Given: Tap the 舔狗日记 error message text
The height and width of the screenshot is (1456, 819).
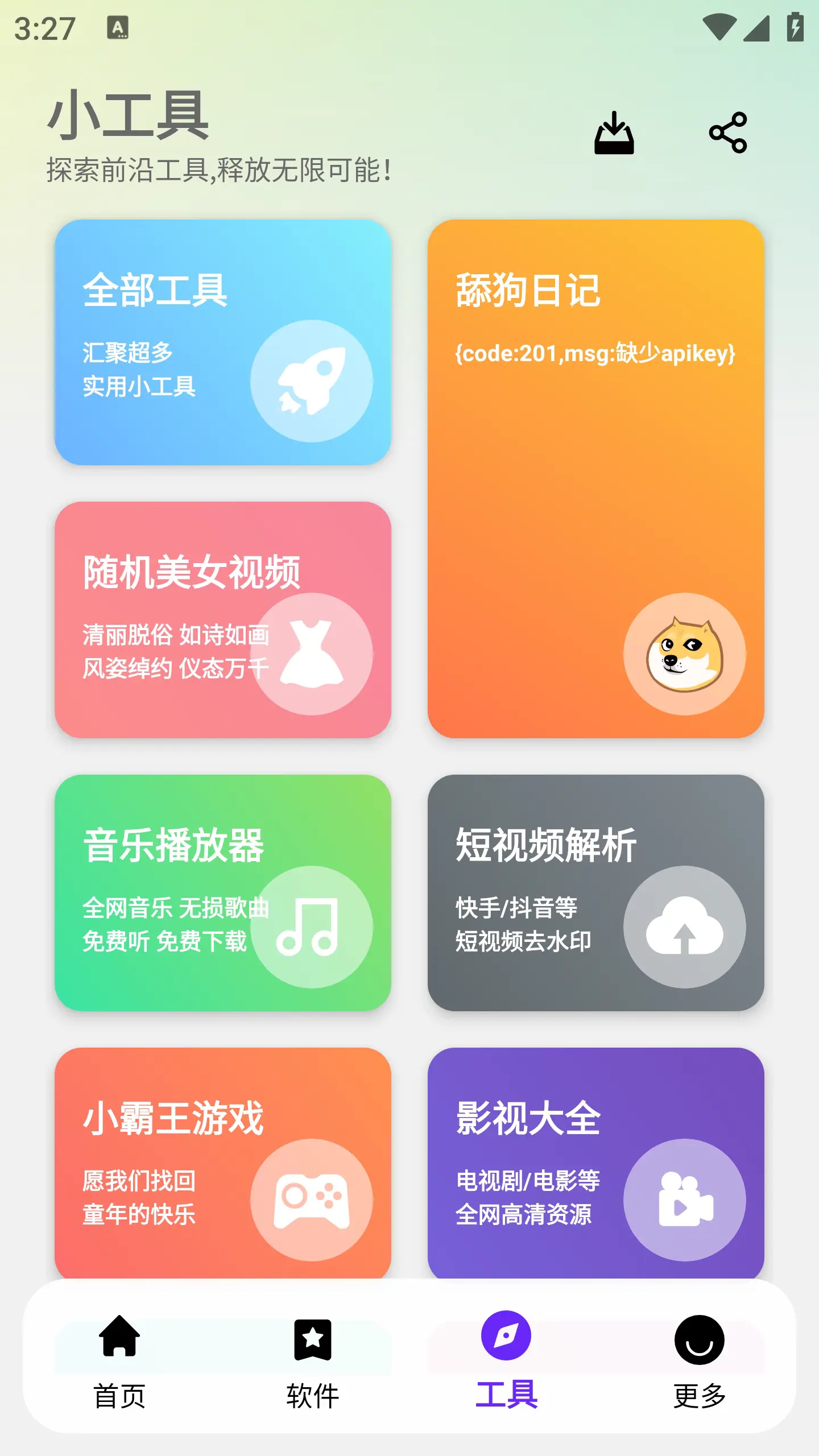Looking at the screenshot, I should [596, 353].
